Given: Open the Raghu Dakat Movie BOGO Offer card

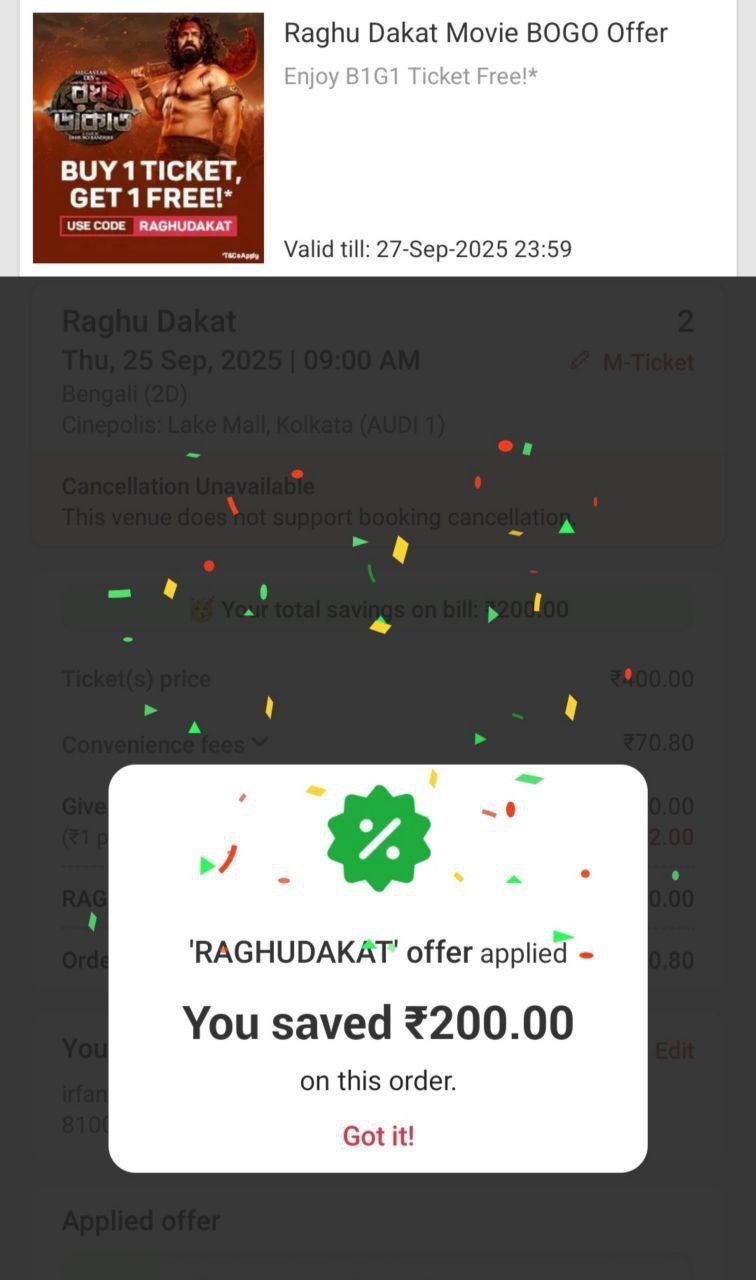Looking at the screenshot, I should tap(476, 34).
